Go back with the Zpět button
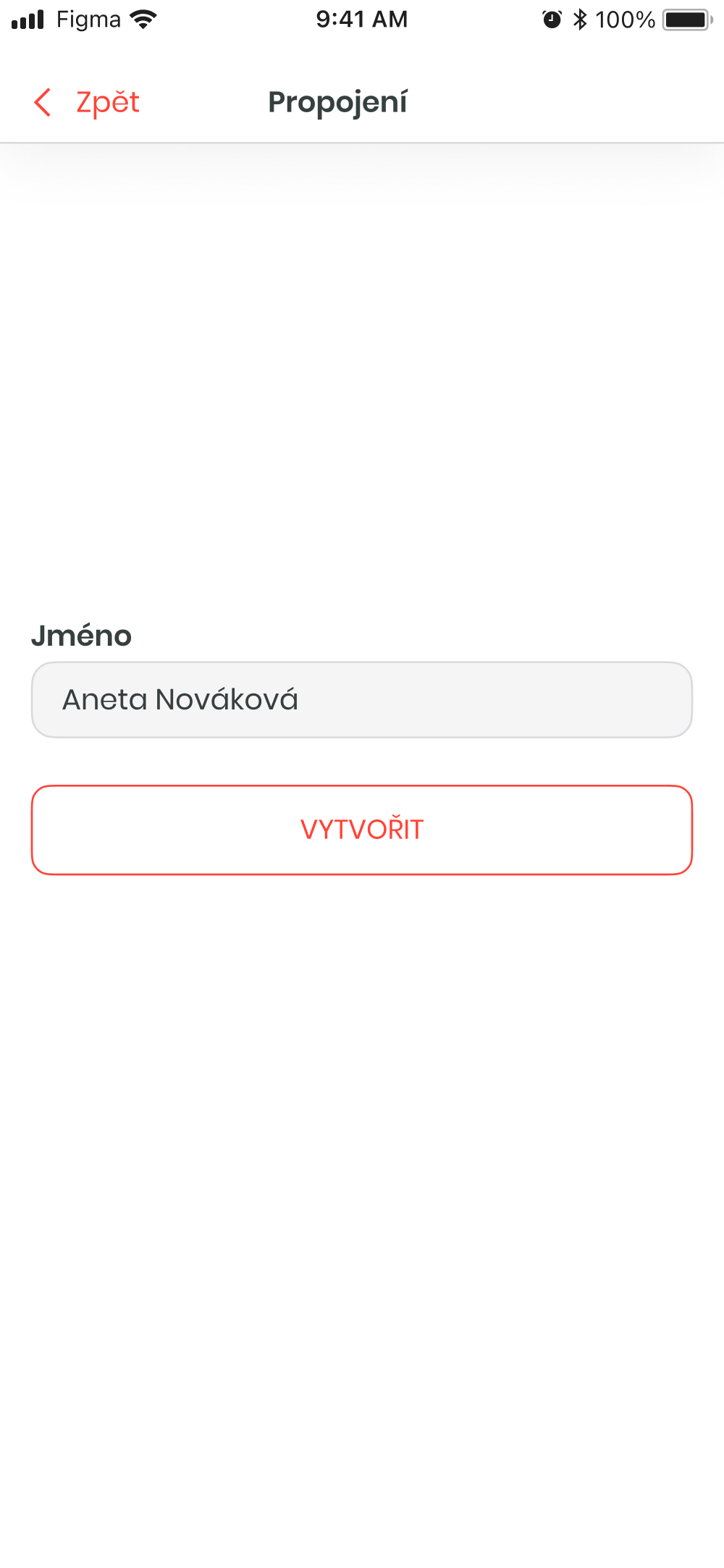 click(x=87, y=102)
